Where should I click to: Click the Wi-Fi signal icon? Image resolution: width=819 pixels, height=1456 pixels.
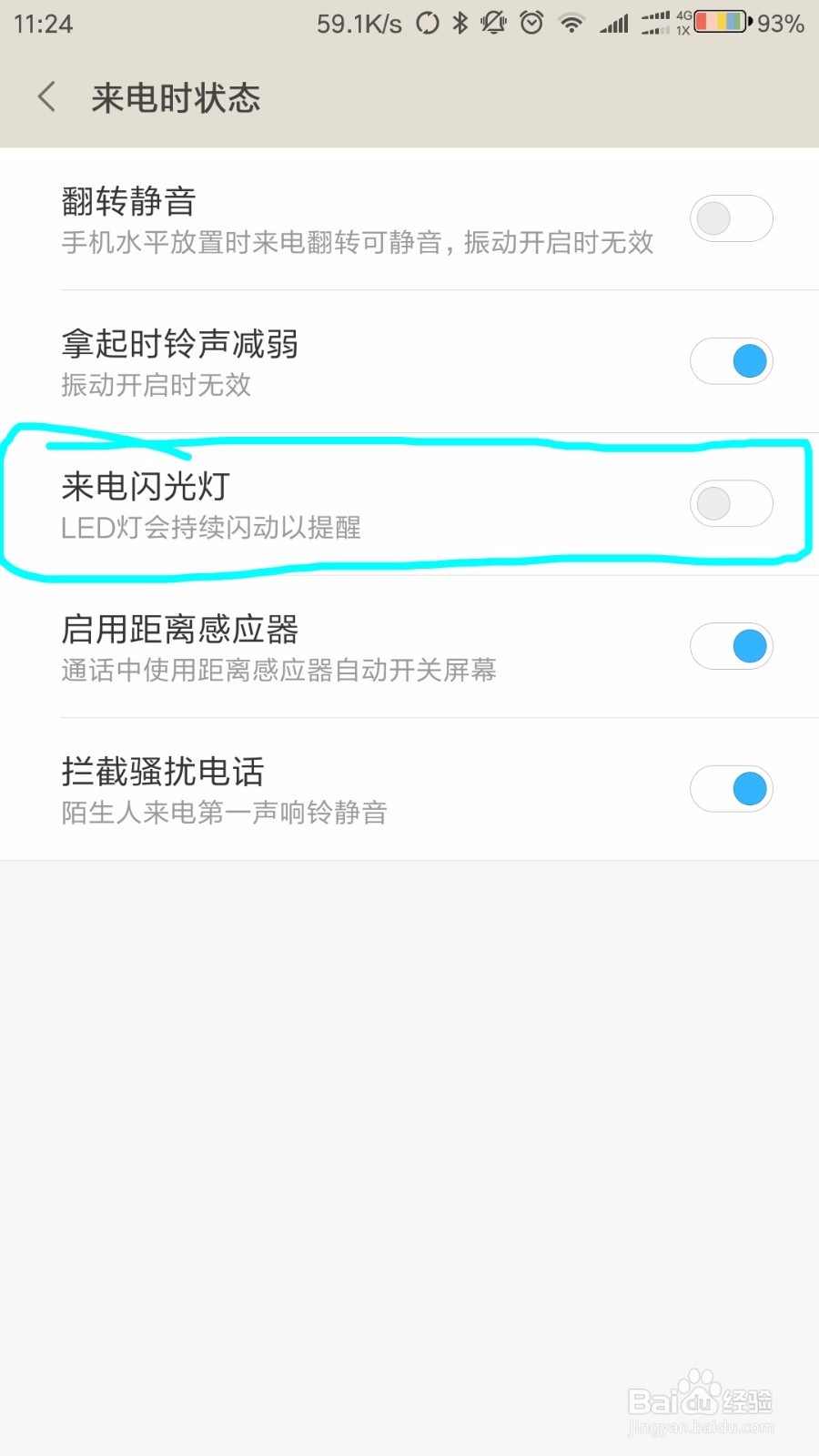pos(571,23)
